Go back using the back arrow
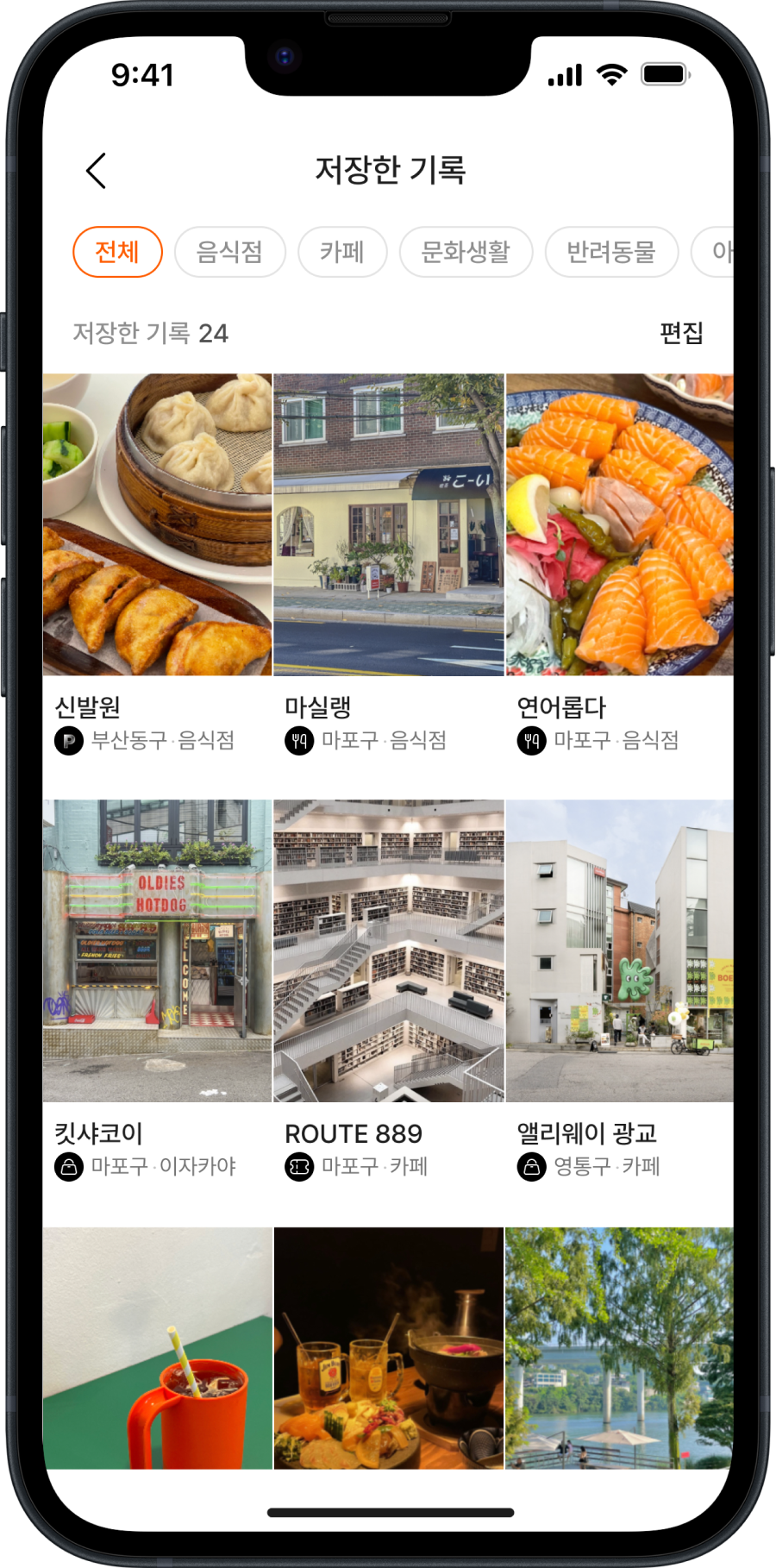Viewport: 776px width, 1568px height. (x=97, y=171)
